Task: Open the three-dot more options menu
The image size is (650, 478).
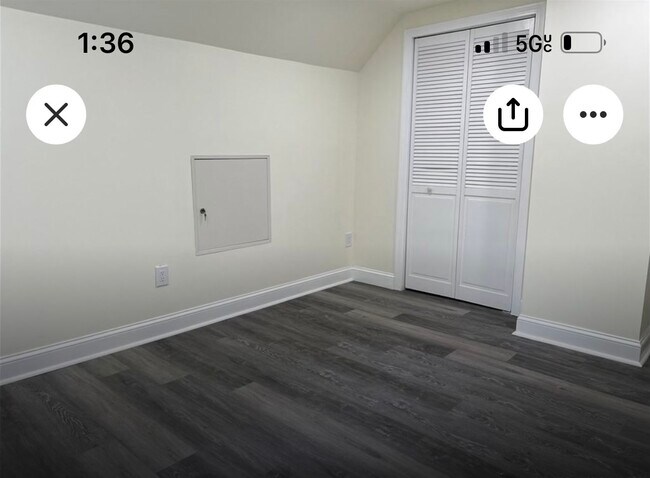Action: [x=593, y=115]
